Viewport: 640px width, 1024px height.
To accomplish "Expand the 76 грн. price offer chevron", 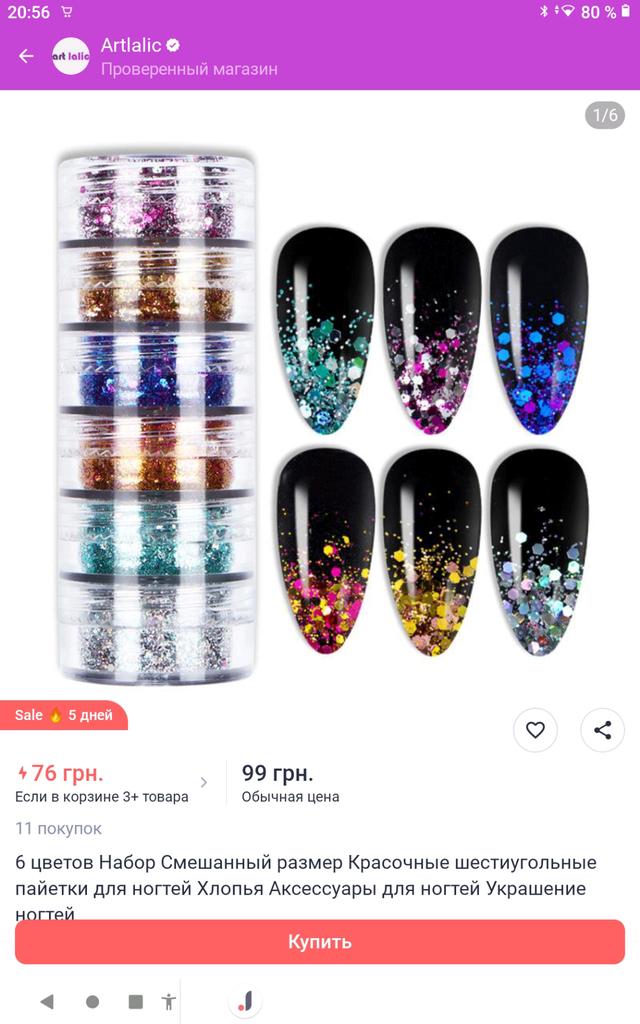I will tap(204, 783).
